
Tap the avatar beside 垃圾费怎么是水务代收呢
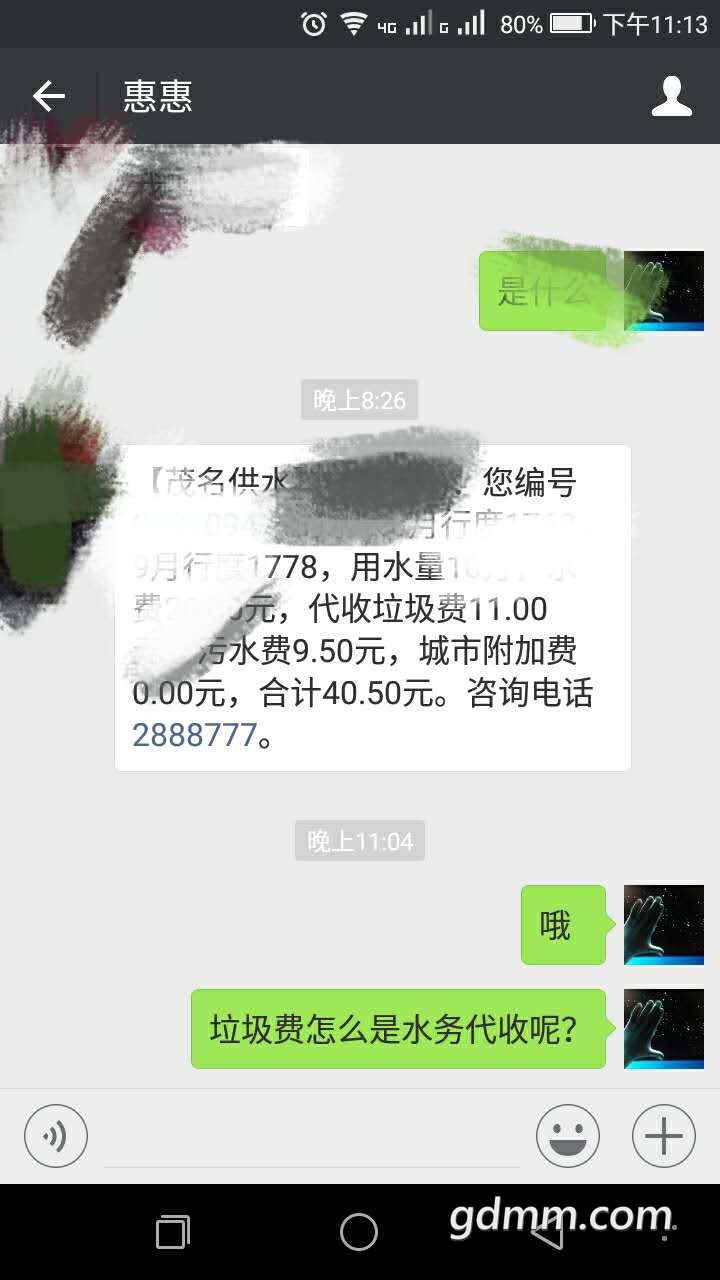[664, 1029]
